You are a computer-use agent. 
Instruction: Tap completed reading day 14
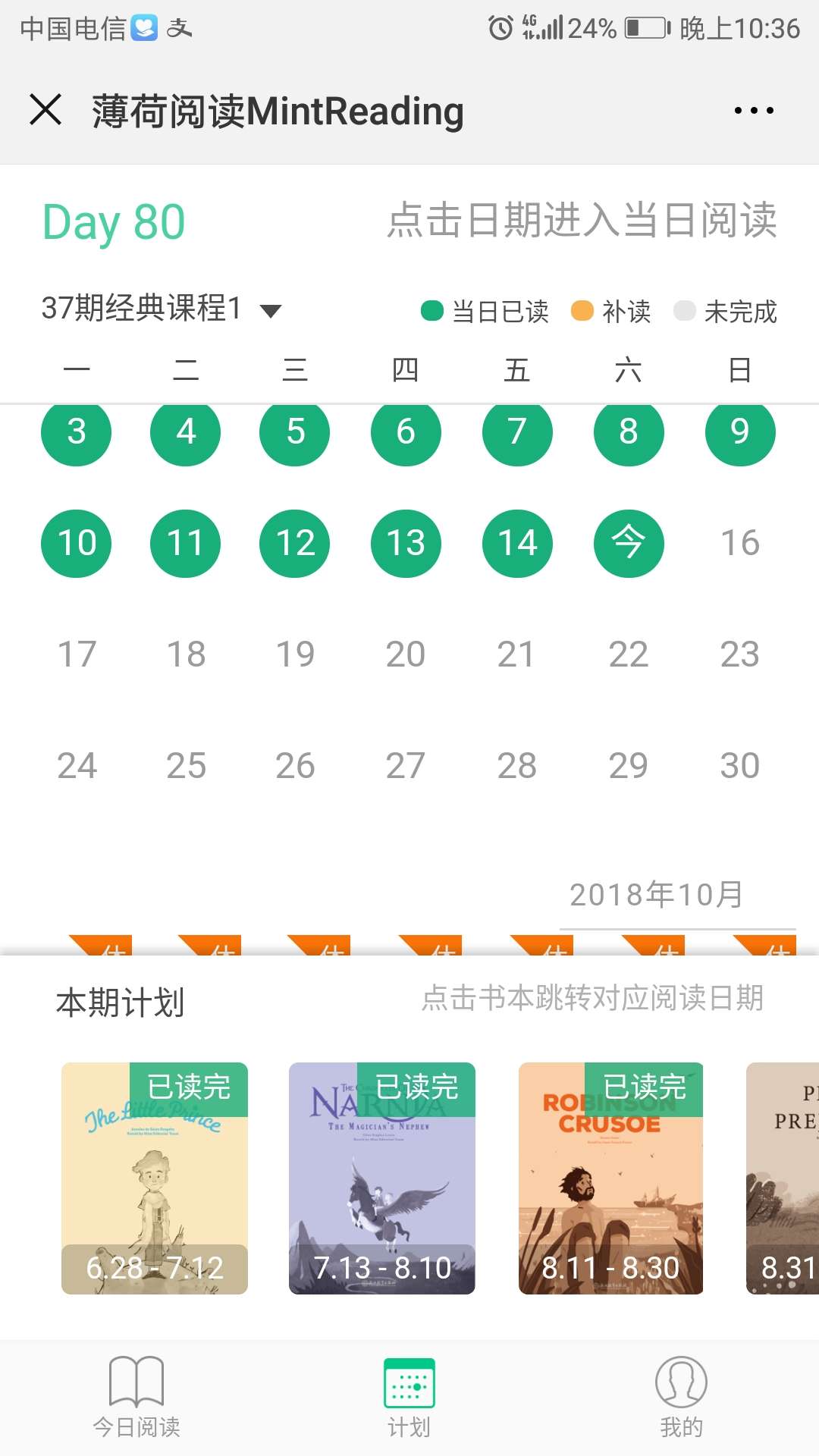(x=516, y=543)
